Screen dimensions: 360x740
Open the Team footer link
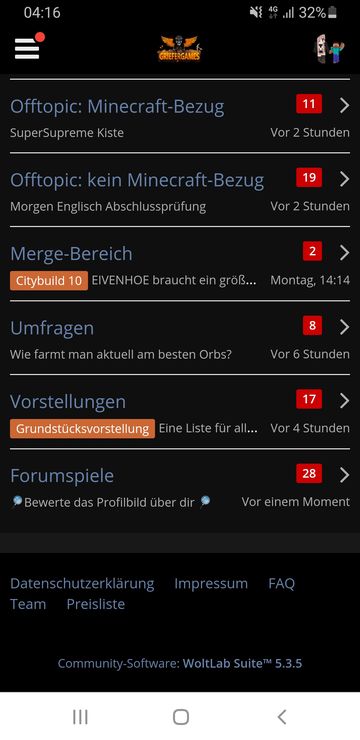(x=28, y=604)
